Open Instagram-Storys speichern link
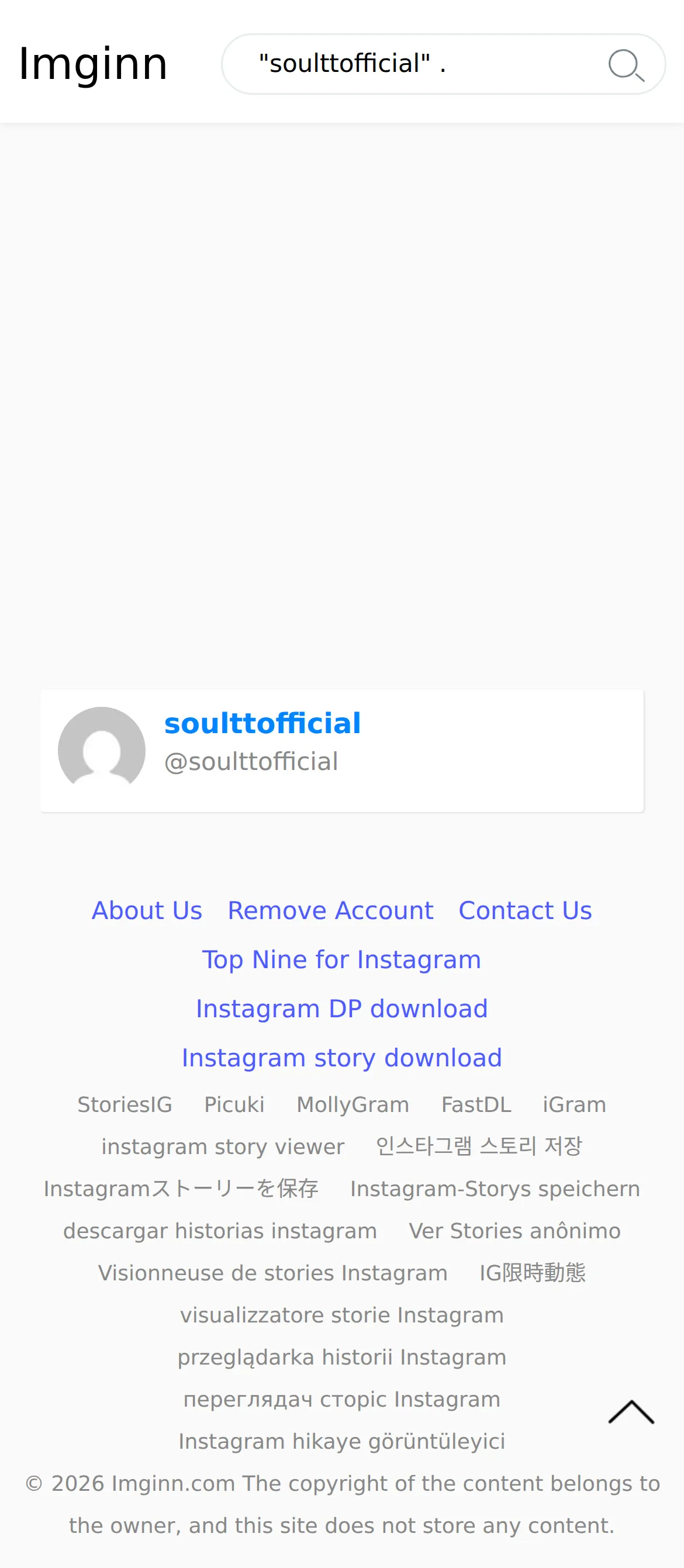The height and width of the screenshot is (1568, 684). click(495, 1189)
